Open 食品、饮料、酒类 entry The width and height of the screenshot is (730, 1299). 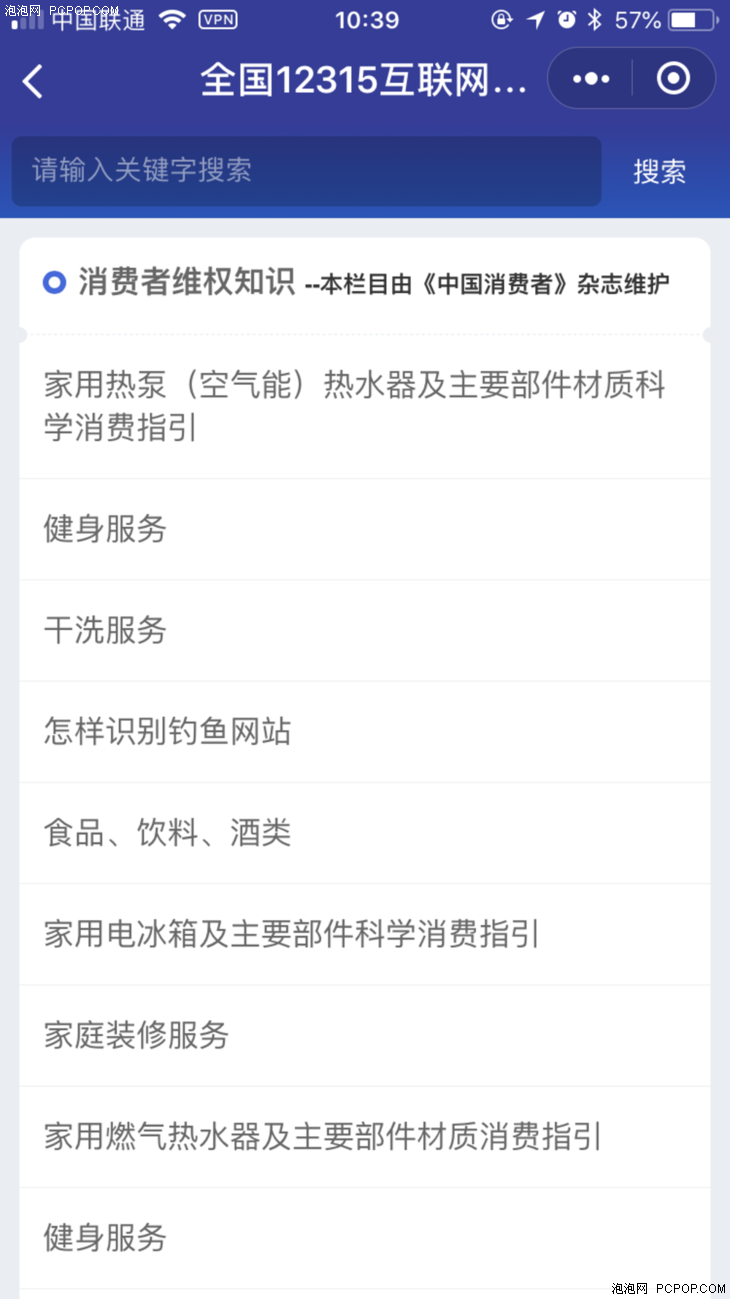click(x=365, y=833)
